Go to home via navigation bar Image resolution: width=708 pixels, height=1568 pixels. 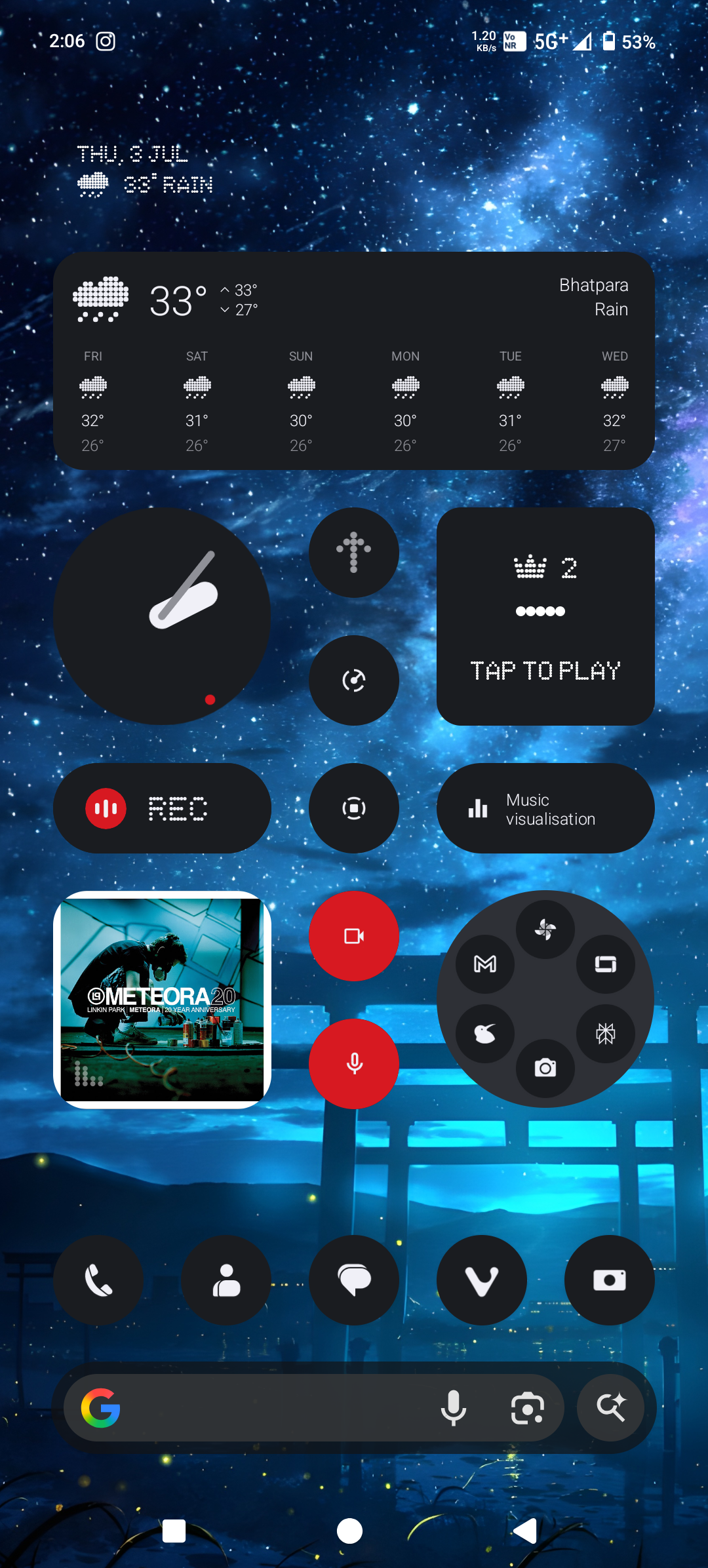349,1531
